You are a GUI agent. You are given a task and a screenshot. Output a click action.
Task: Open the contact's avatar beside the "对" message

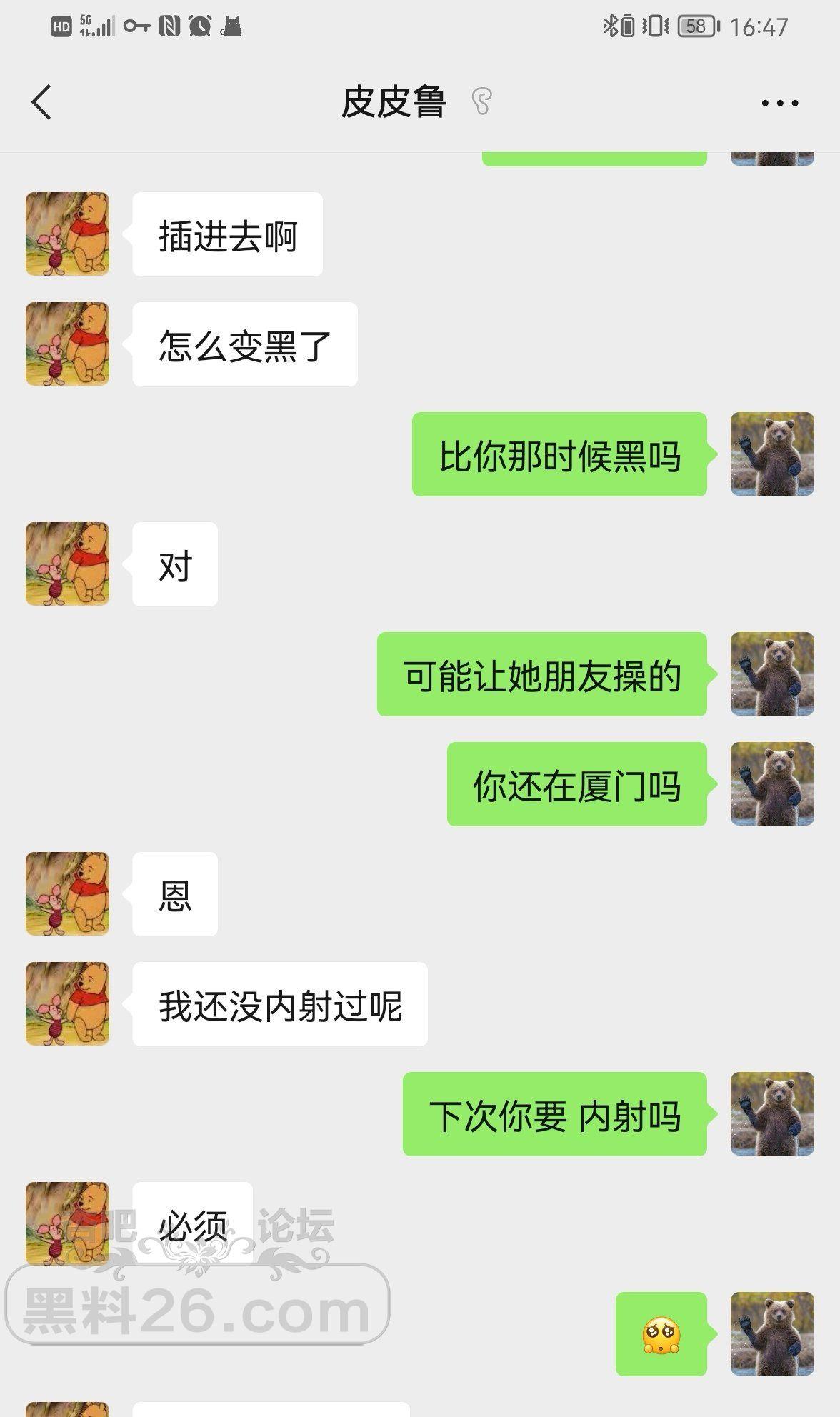tap(67, 564)
